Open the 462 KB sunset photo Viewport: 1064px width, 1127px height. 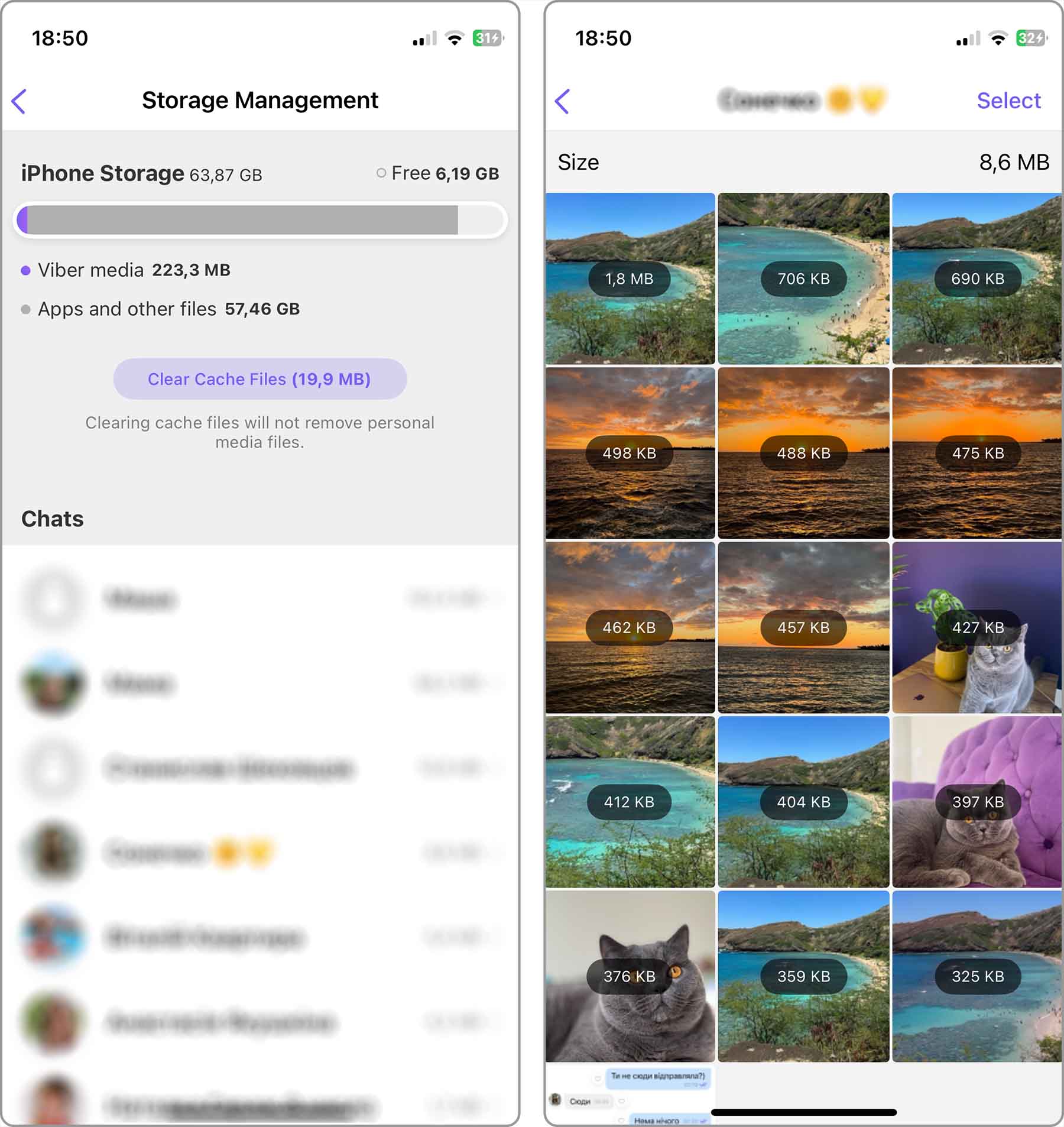coord(630,627)
